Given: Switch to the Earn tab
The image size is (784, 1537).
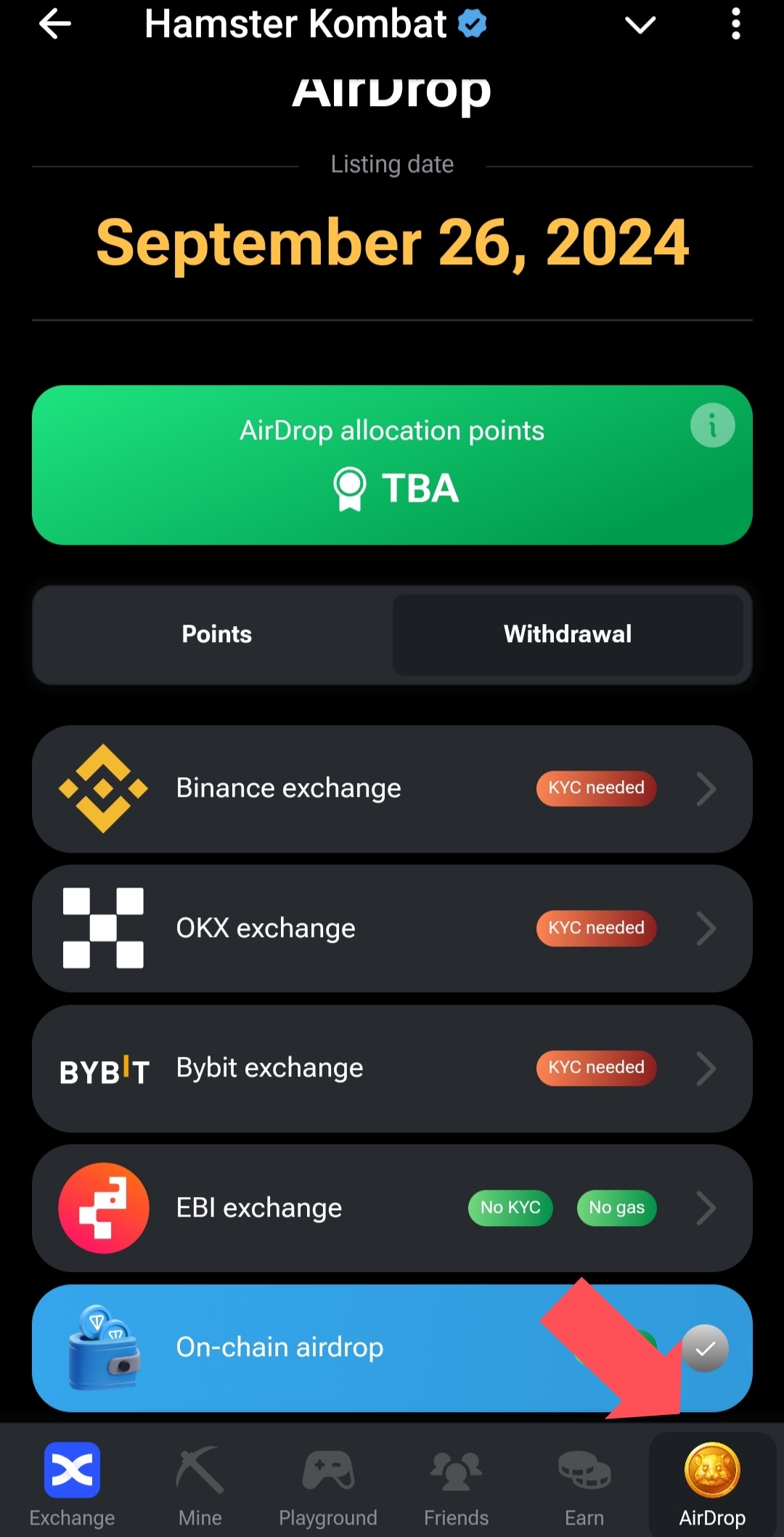Looking at the screenshot, I should point(584,1485).
